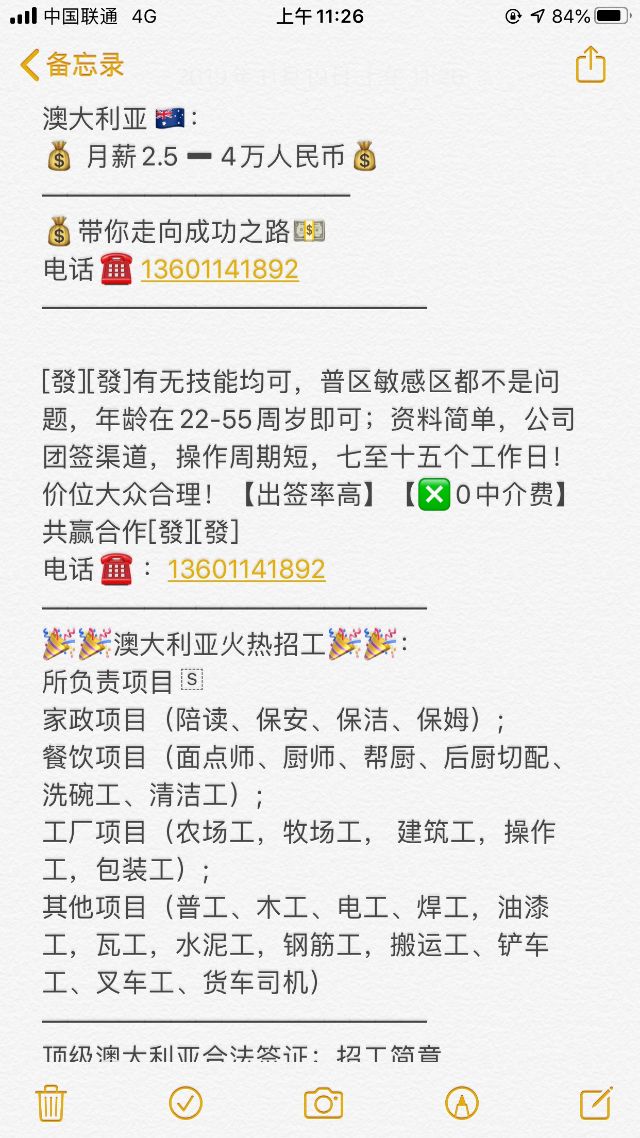The height and width of the screenshot is (1138, 640).
Task: Open the camera to add a photo
Action: coord(323,1103)
